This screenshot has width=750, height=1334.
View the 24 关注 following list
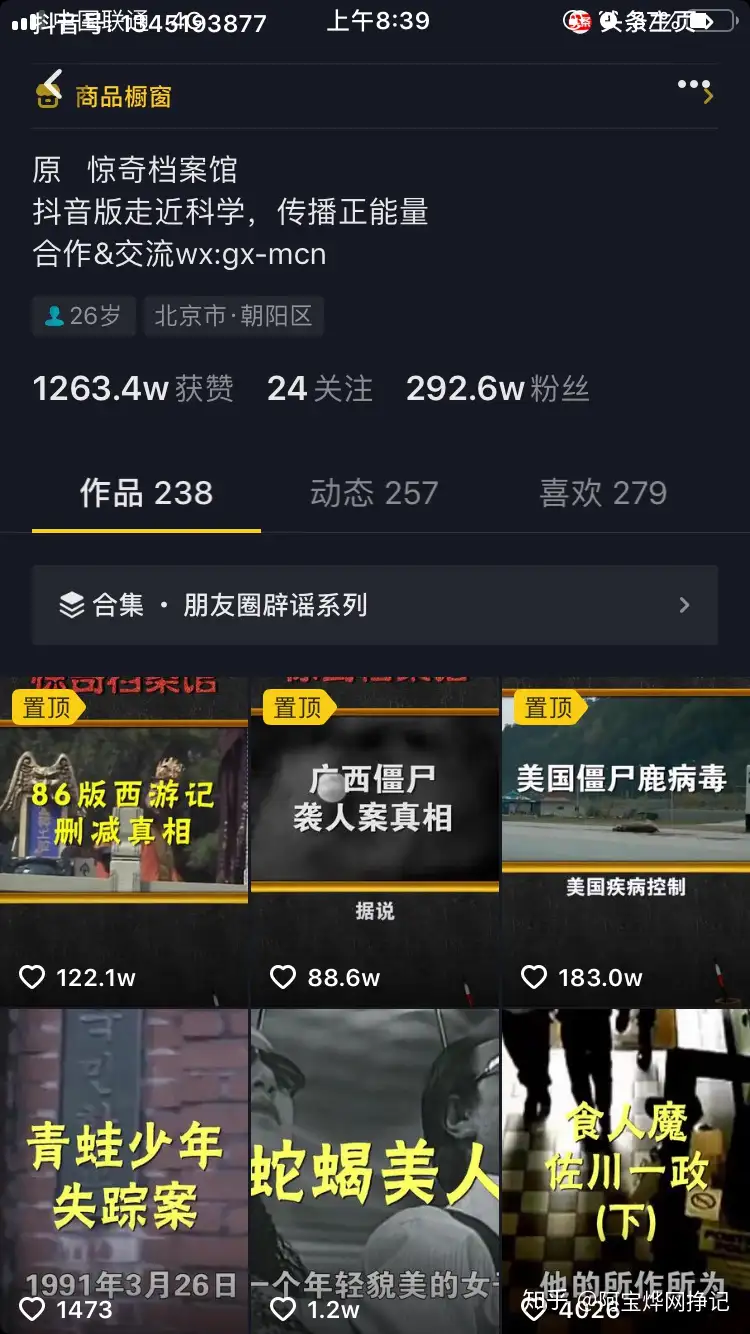pos(320,388)
